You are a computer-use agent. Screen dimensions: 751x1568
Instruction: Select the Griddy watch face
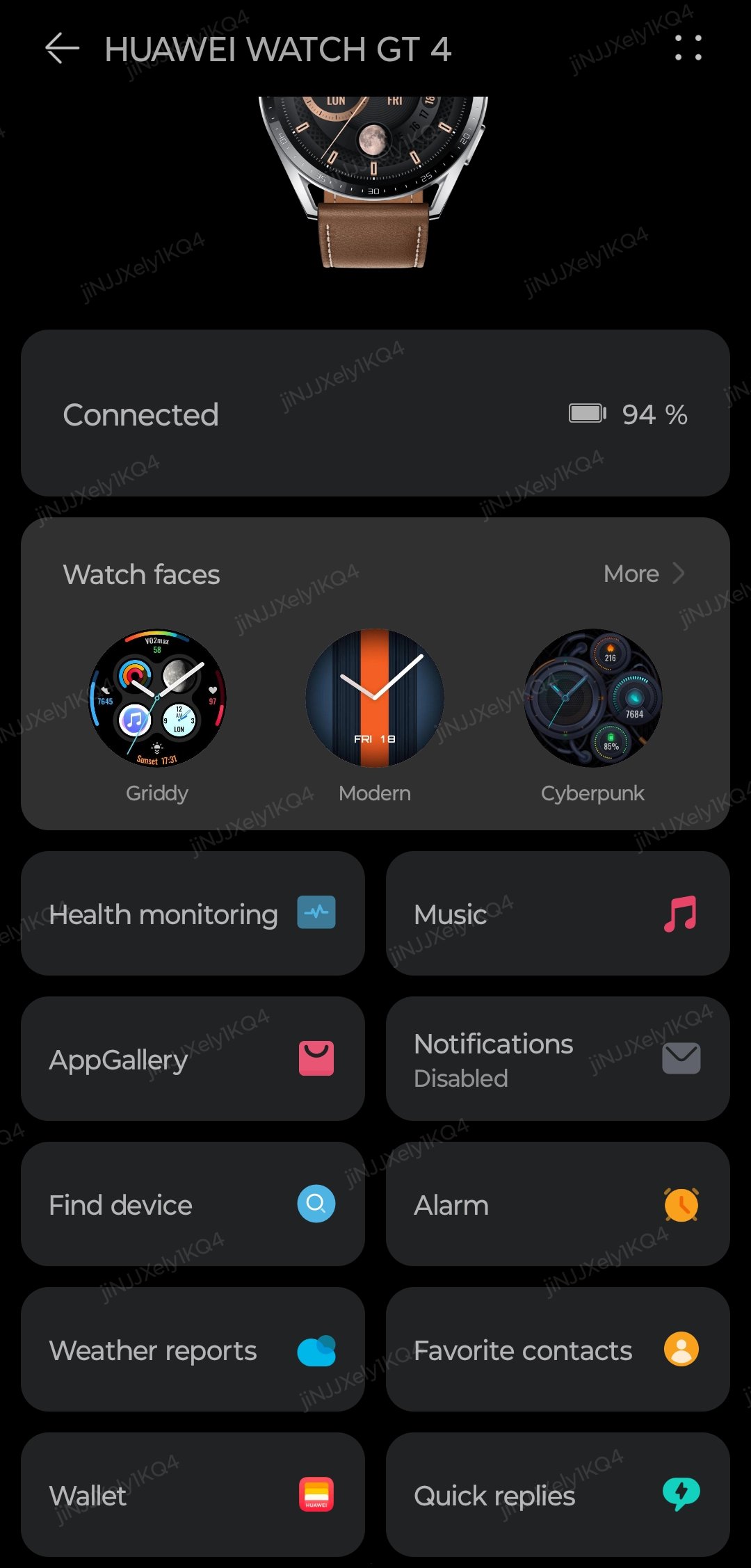[x=157, y=699]
